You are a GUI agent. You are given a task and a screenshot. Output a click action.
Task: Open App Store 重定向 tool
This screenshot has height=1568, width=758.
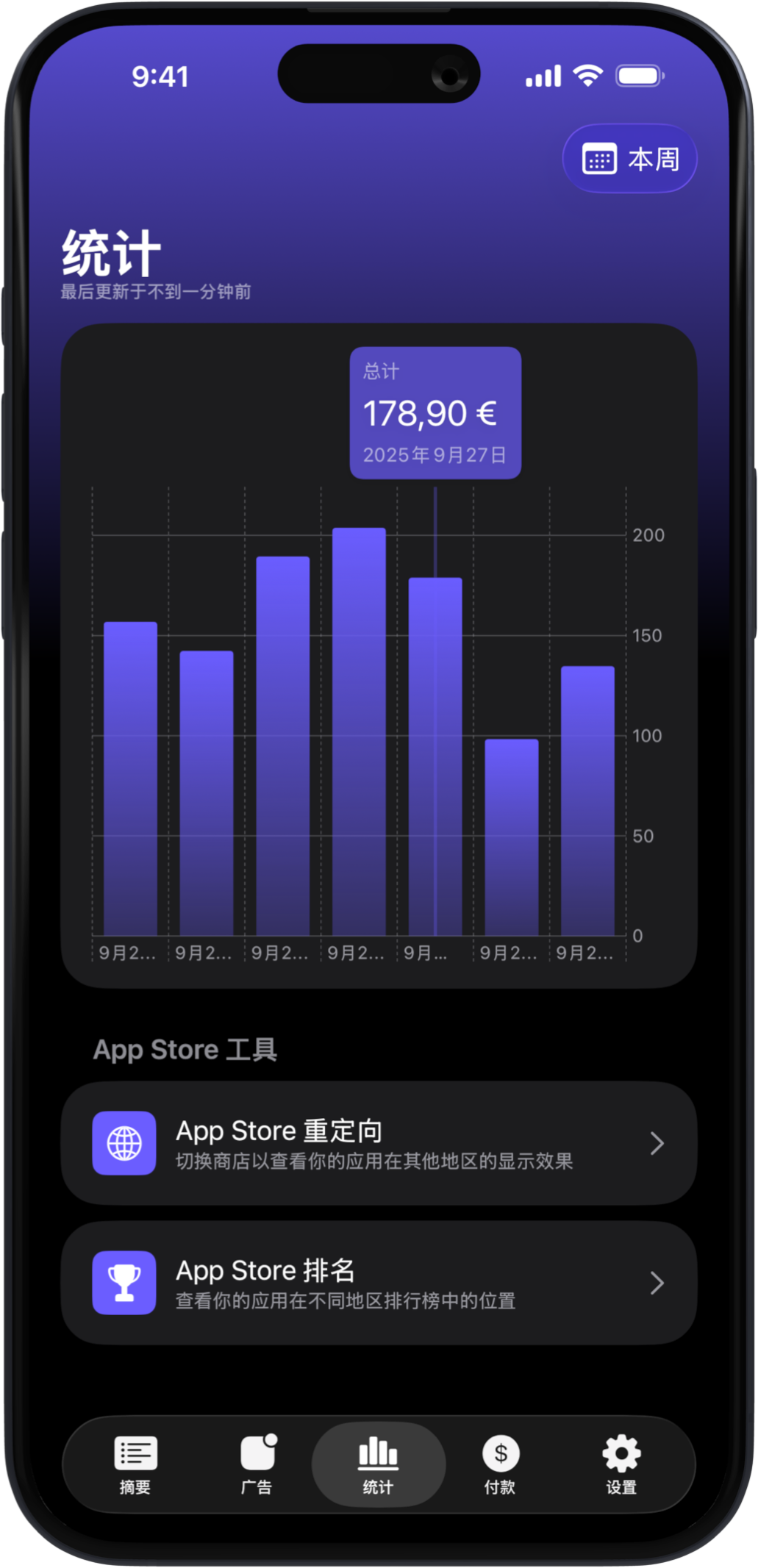379,1142
